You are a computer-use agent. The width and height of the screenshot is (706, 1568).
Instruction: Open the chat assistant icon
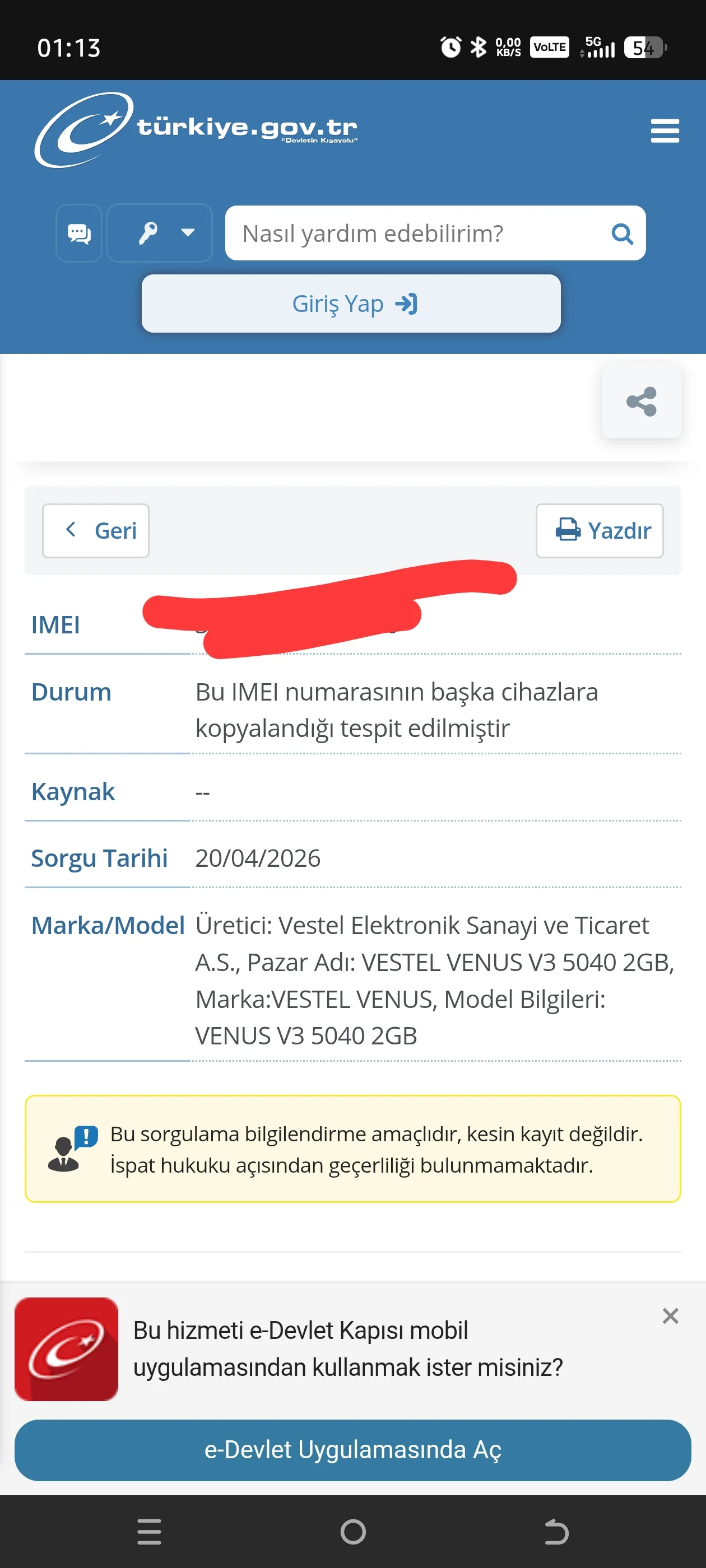click(79, 233)
